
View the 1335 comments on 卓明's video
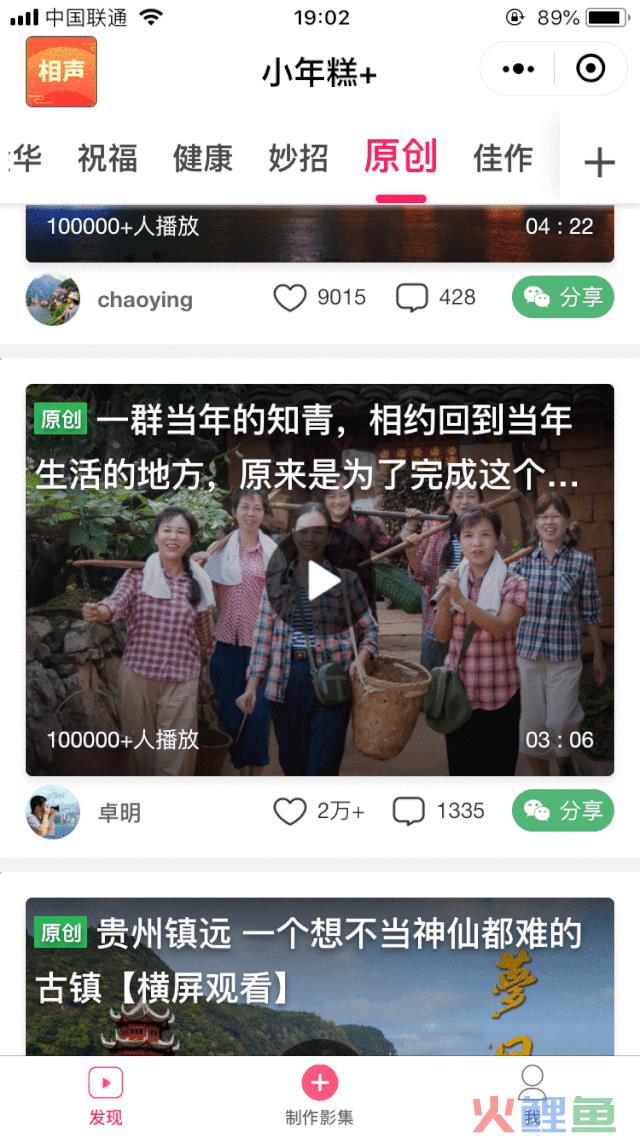tap(409, 811)
